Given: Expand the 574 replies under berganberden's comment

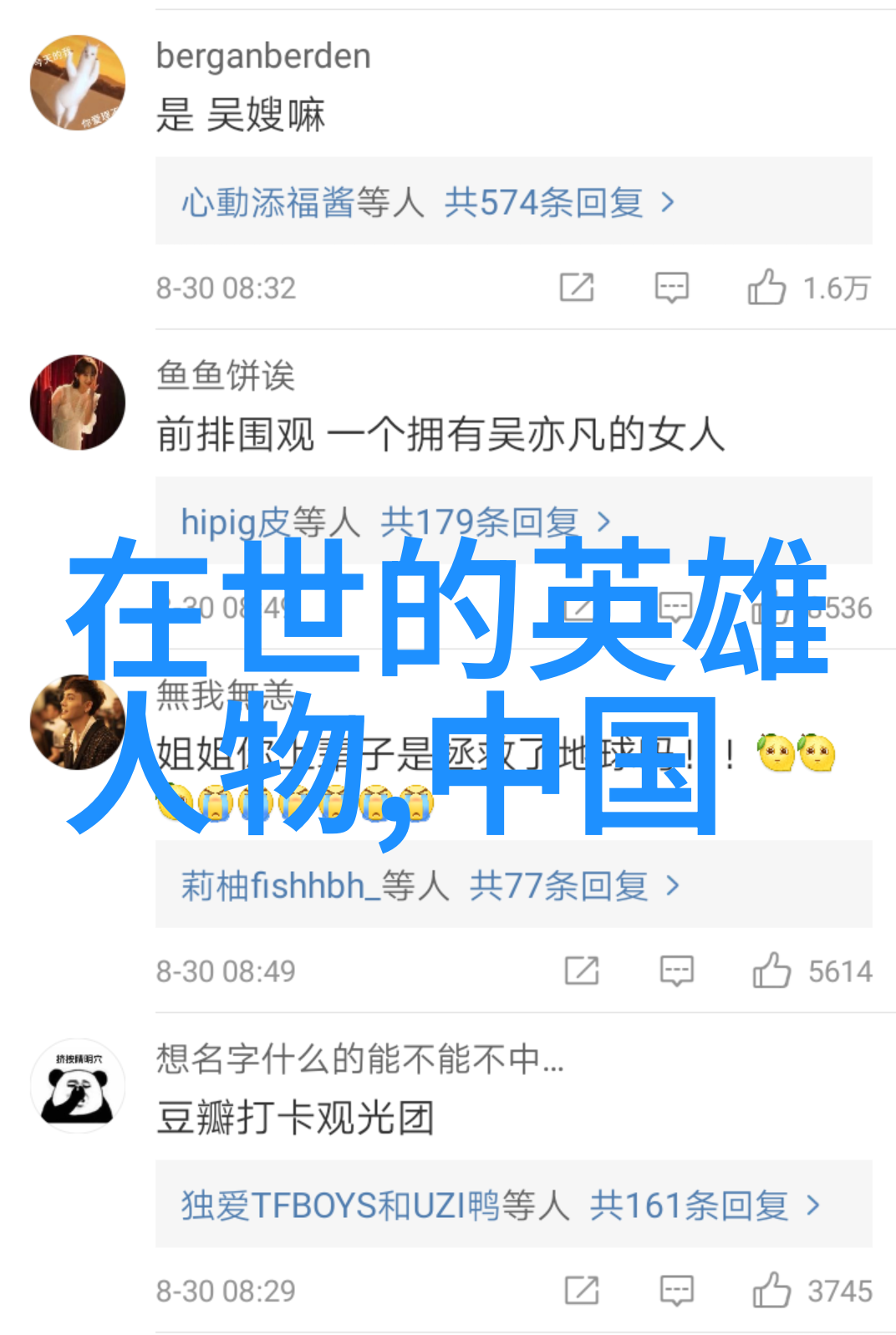Looking at the screenshot, I should [428, 202].
